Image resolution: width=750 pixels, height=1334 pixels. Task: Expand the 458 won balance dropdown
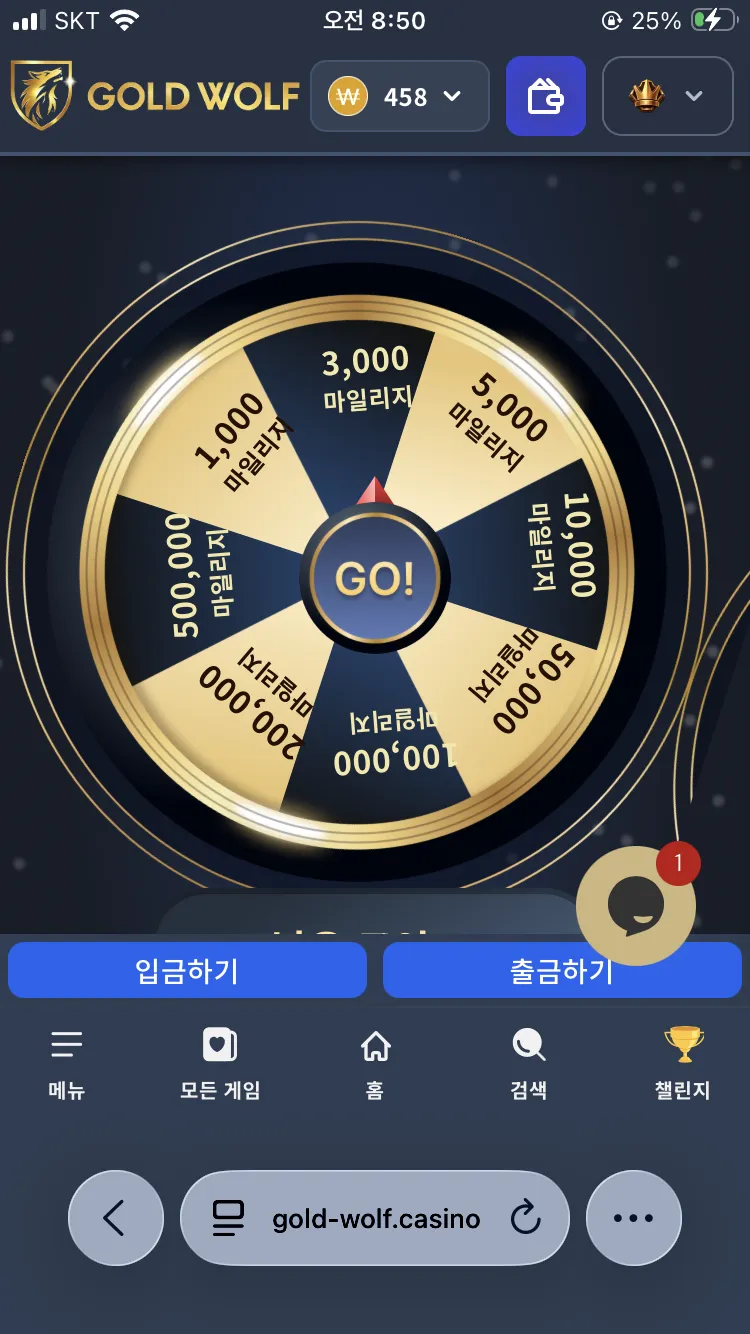coord(400,96)
